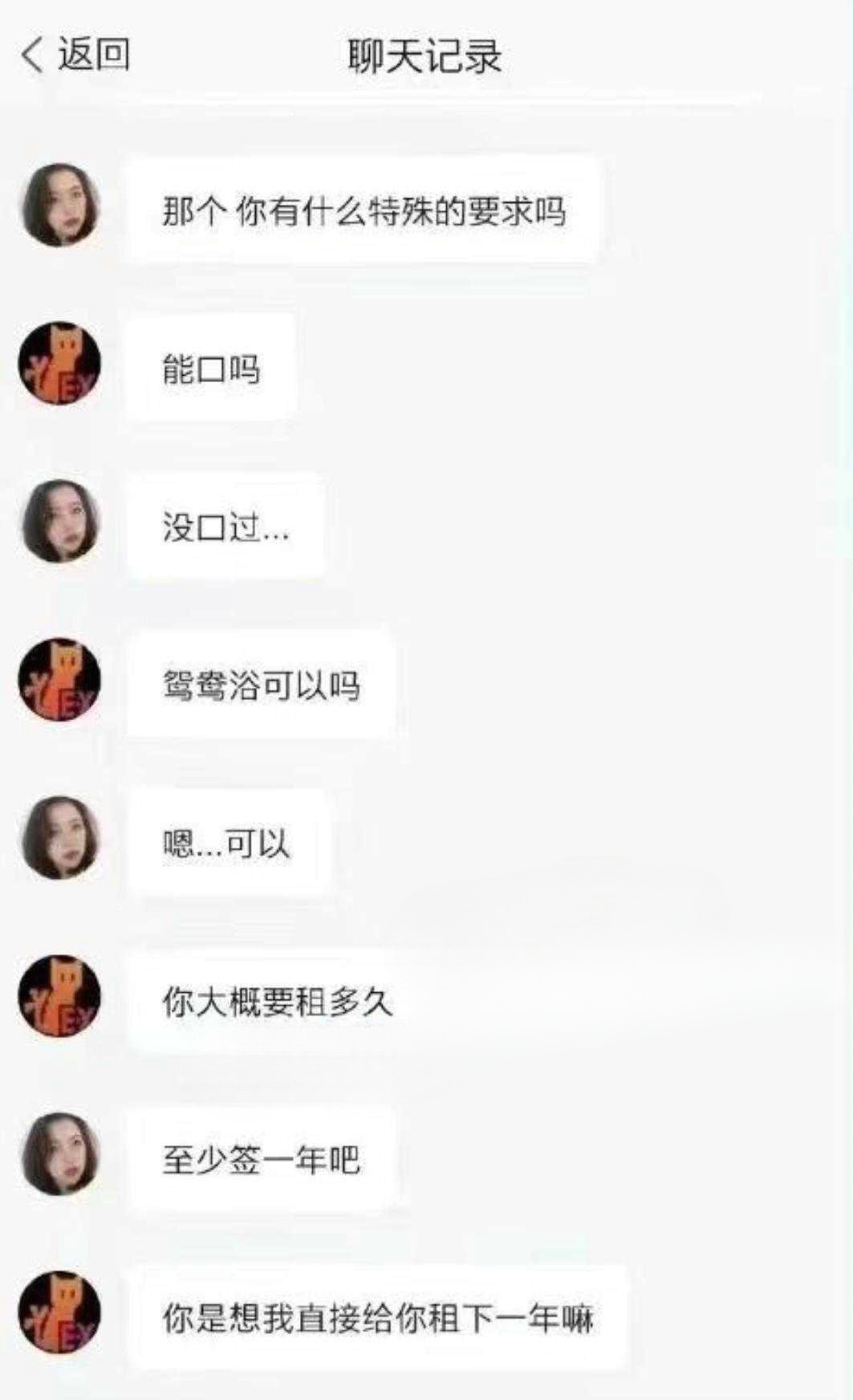853x1400 pixels.
Task: Go back using the 返回 button
Action: (x=76, y=55)
